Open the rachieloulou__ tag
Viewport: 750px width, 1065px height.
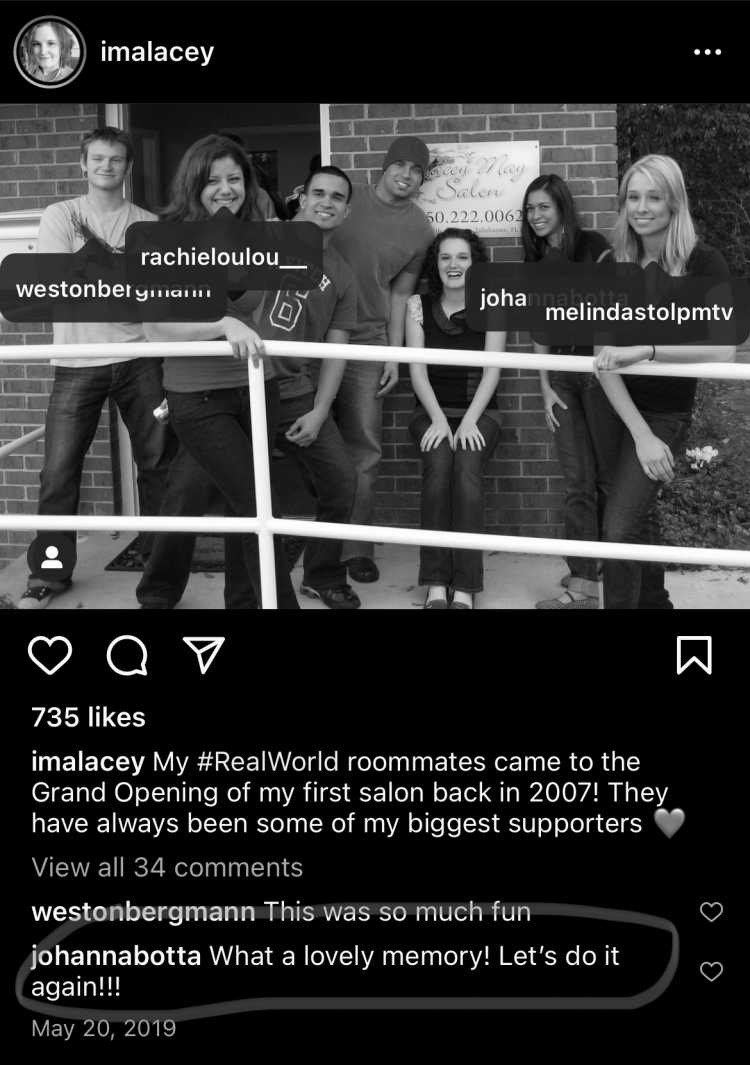tap(223, 257)
